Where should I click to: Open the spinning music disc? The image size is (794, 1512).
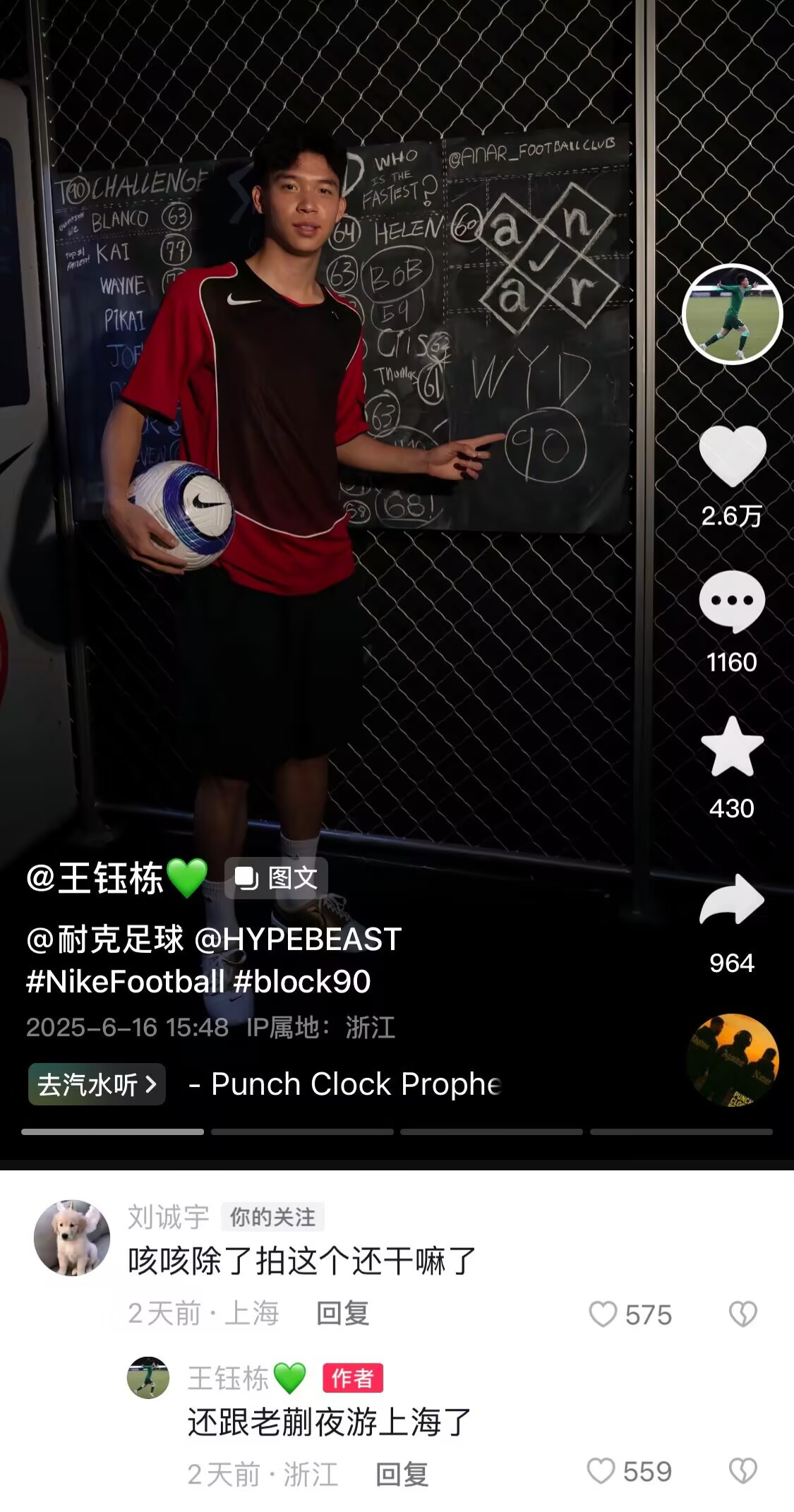click(732, 1060)
